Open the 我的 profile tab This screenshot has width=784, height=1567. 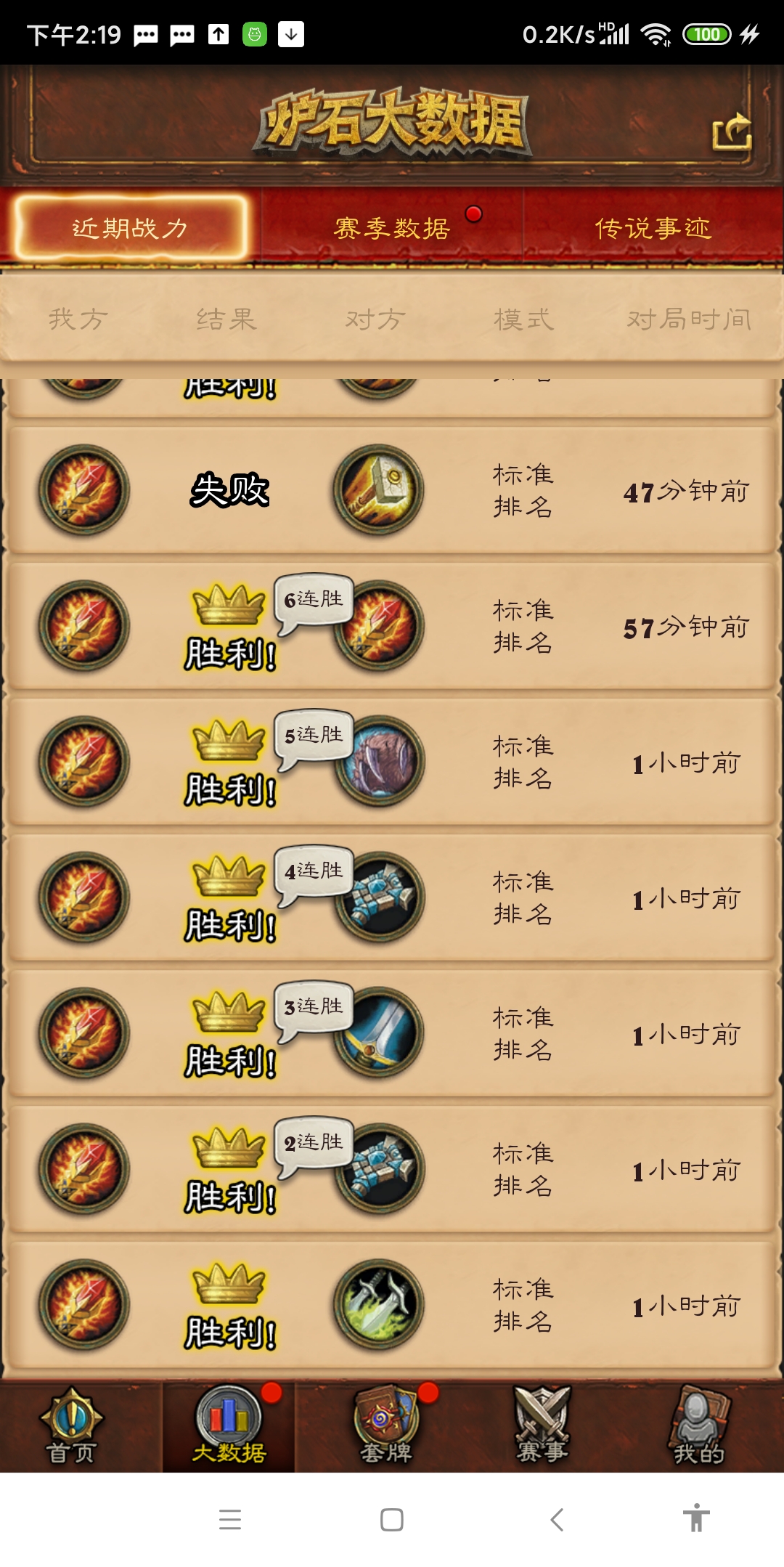point(698,1427)
